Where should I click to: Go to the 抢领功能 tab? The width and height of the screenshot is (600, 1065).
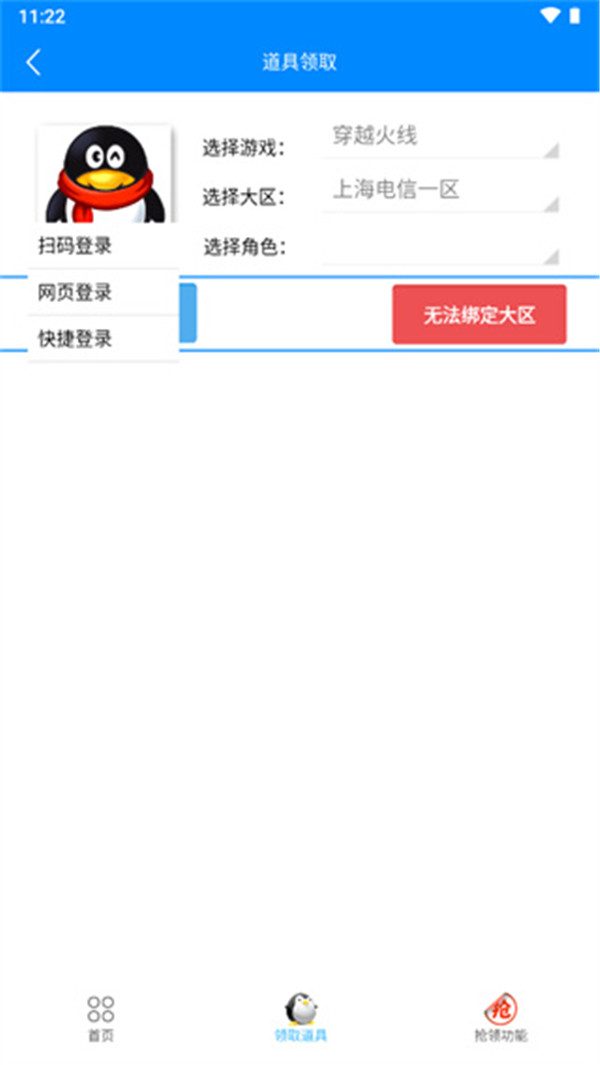pyautogui.click(x=500, y=1017)
